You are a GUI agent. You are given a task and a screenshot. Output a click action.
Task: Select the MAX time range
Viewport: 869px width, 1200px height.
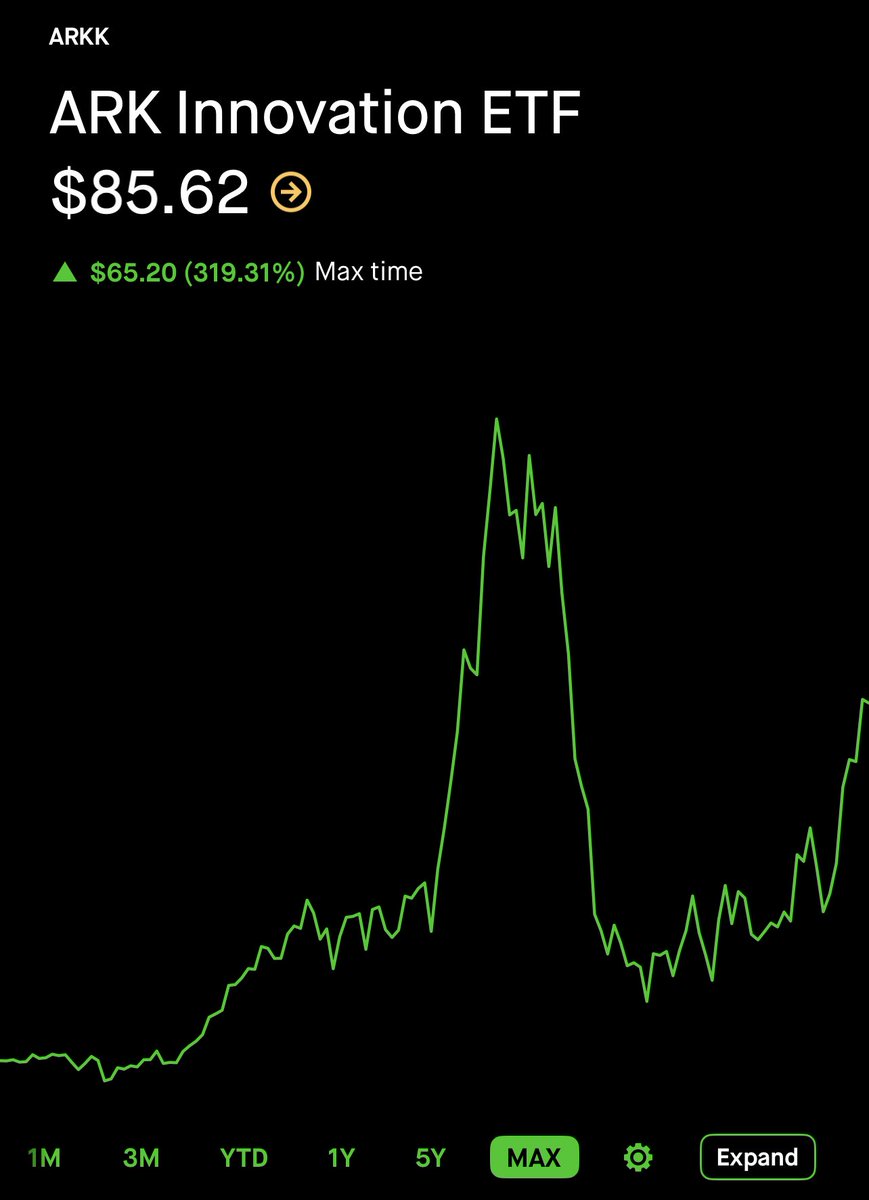coord(534,1158)
